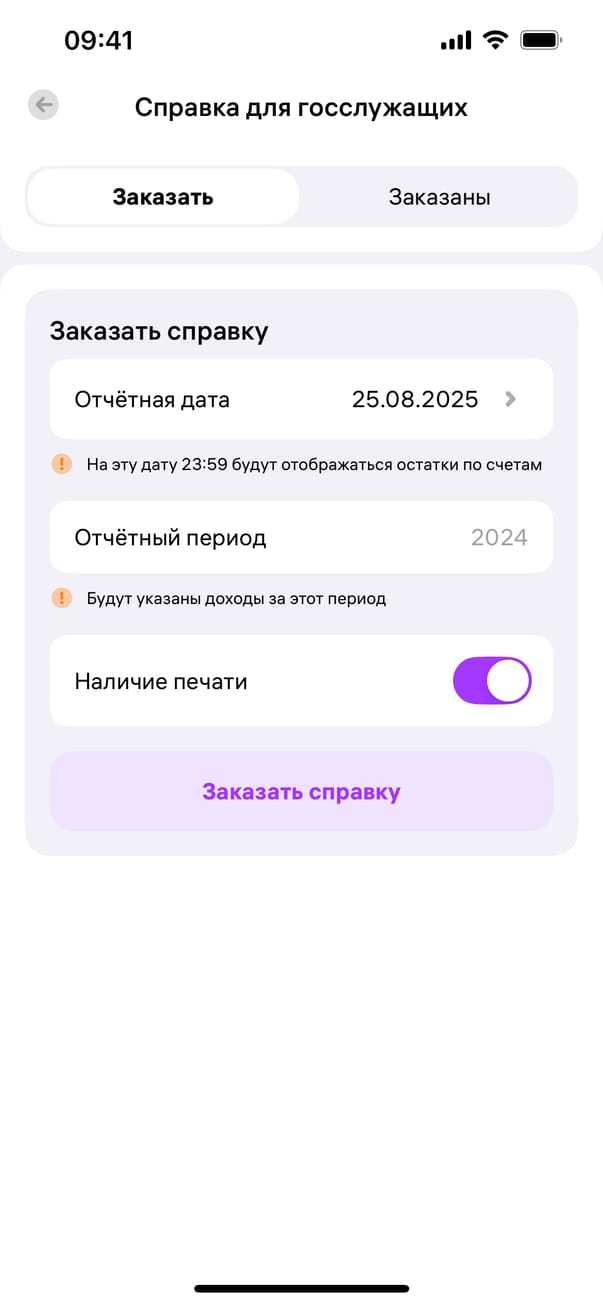
Task: Go back using the arrow icon
Action: click(43, 105)
